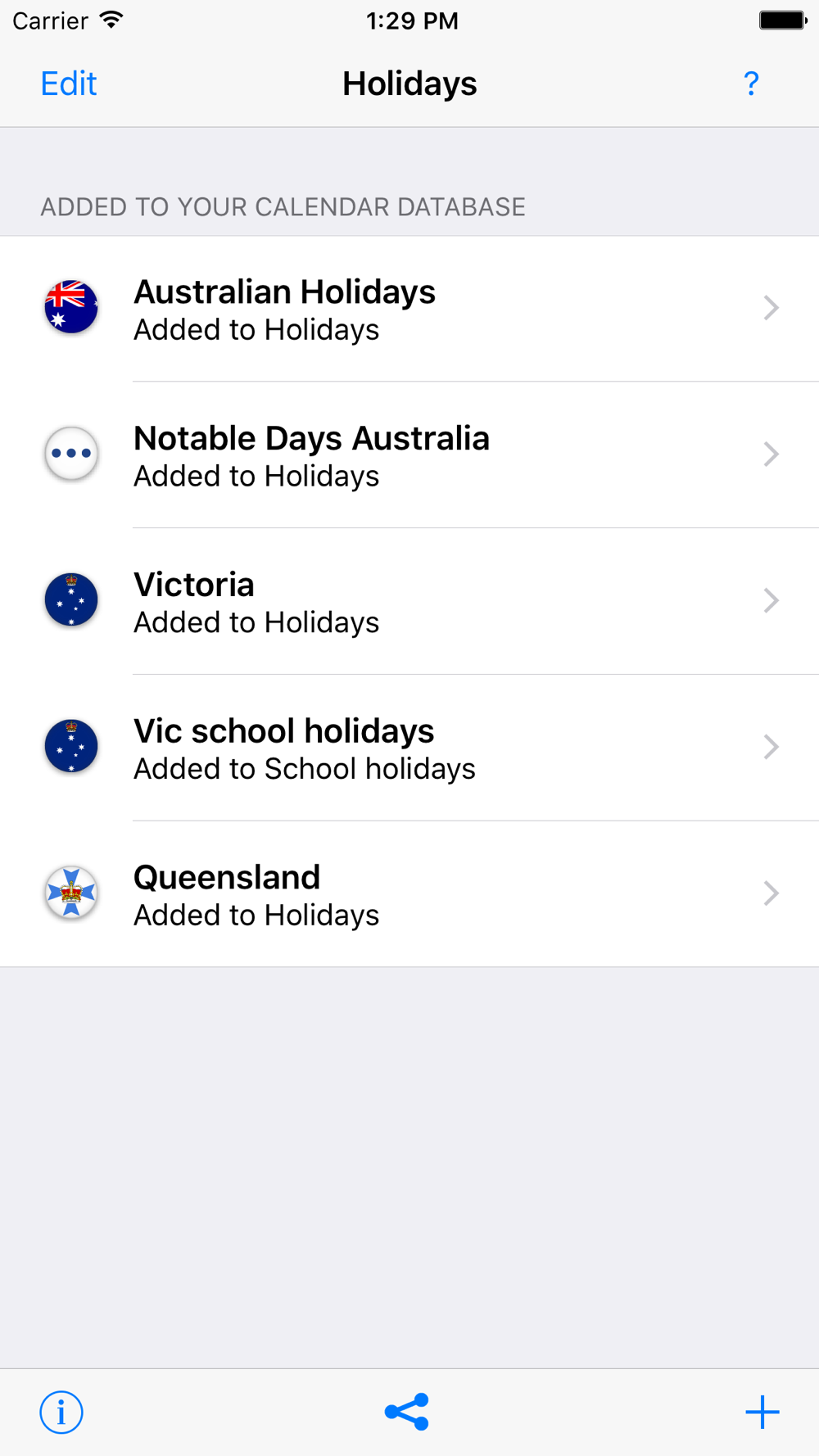Open Australian Holidays calendar
This screenshot has height=1456, width=819.
409,309
